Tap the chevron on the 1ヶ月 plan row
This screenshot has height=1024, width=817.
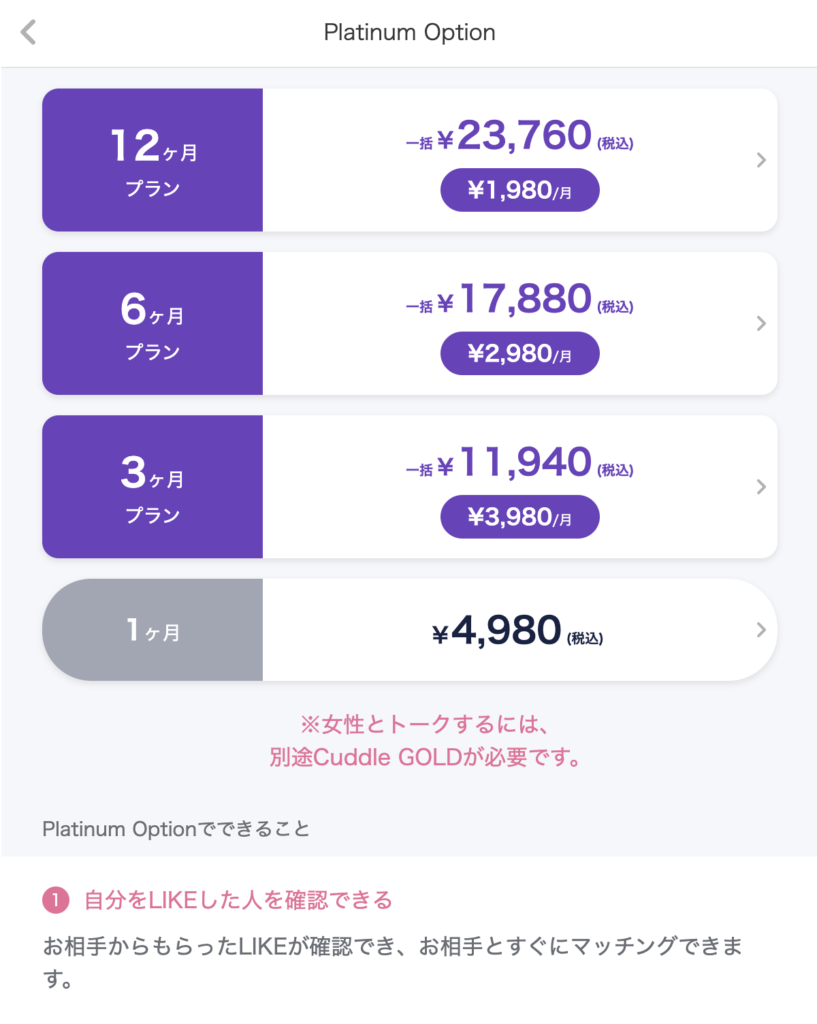point(762,630)
